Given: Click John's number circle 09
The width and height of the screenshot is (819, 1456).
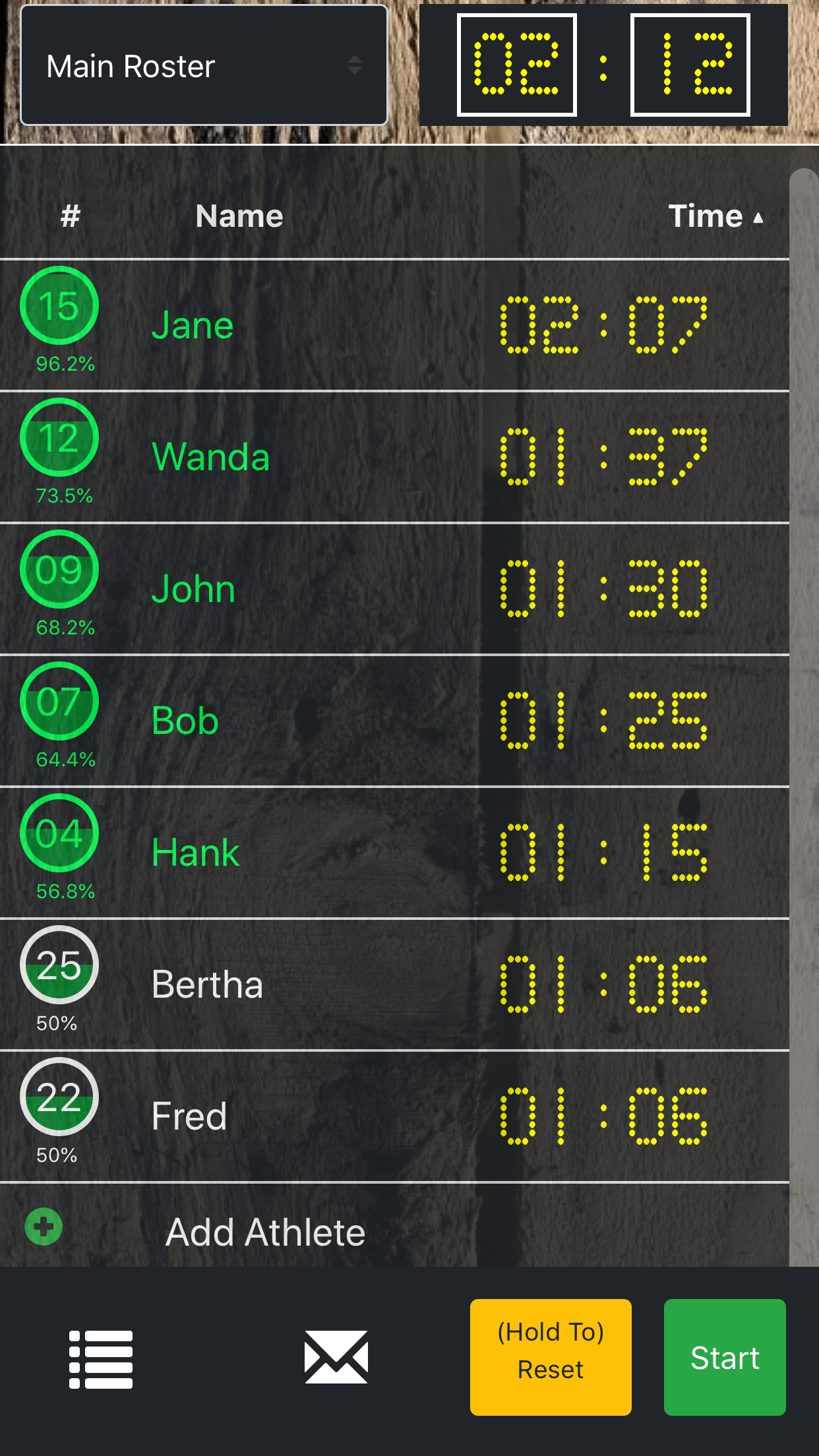Looking at the screenshot, I should 59,568.
